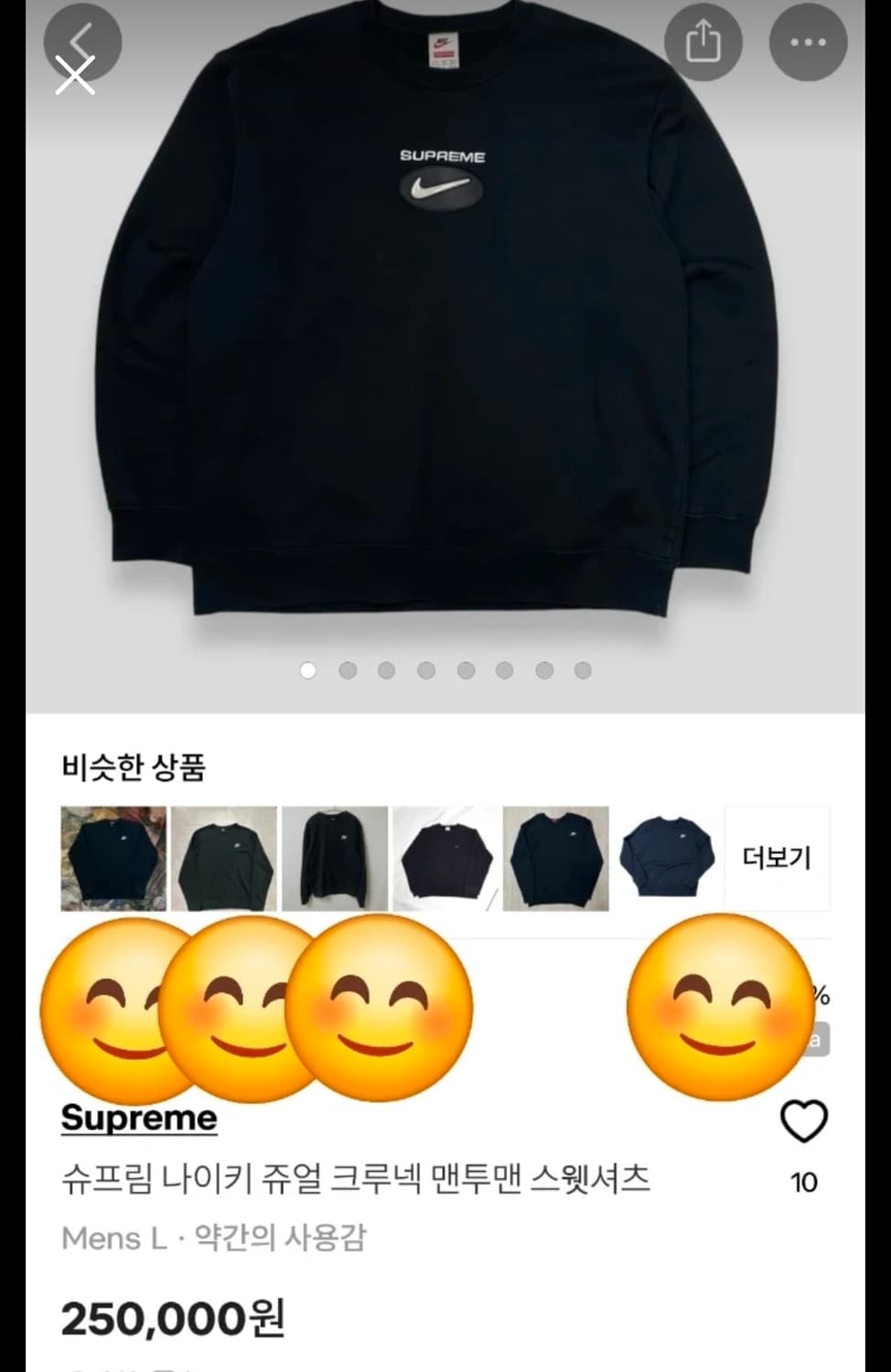Open the dark green sweatshirt similar item

tap(223, 860)
